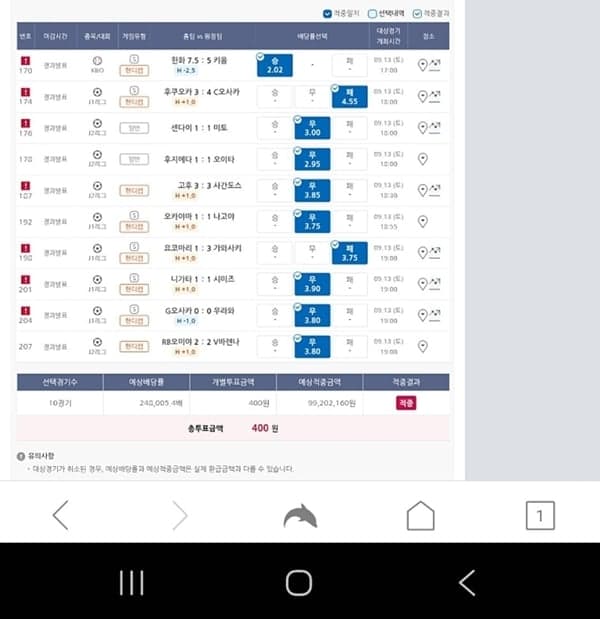
Task: Go back to the previous browser page
Action: (x=61, y=515)
